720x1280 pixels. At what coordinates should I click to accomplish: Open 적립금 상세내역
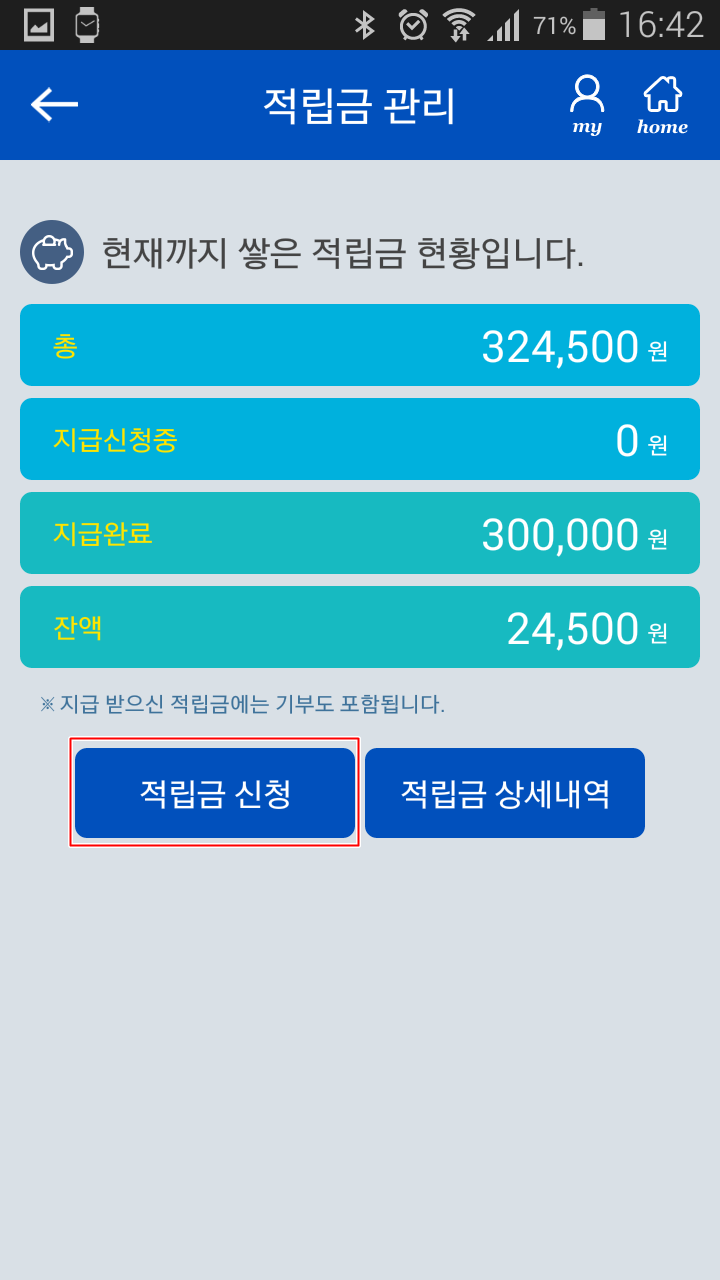505,793
